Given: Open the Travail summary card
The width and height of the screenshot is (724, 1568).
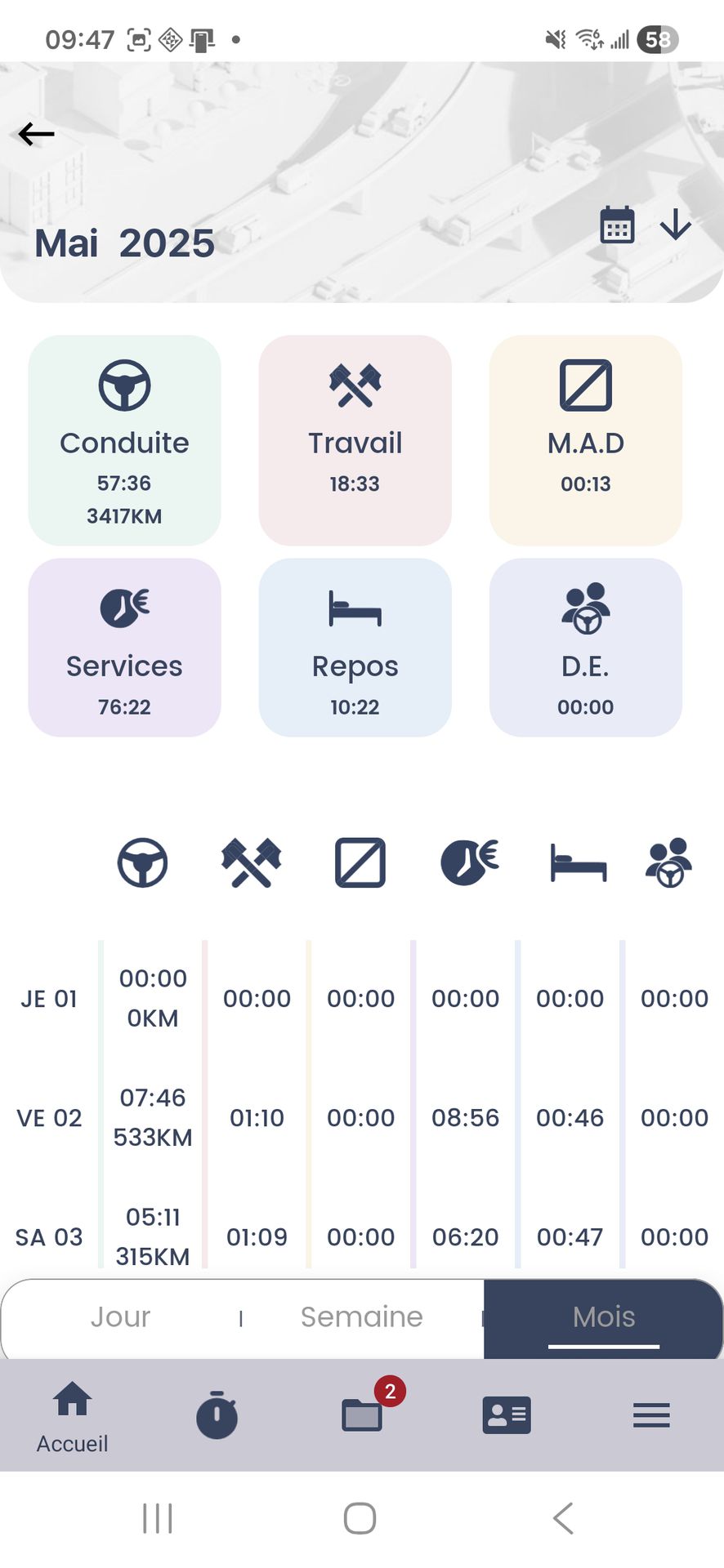Looking at the screenshot, I should click(355, 440).
